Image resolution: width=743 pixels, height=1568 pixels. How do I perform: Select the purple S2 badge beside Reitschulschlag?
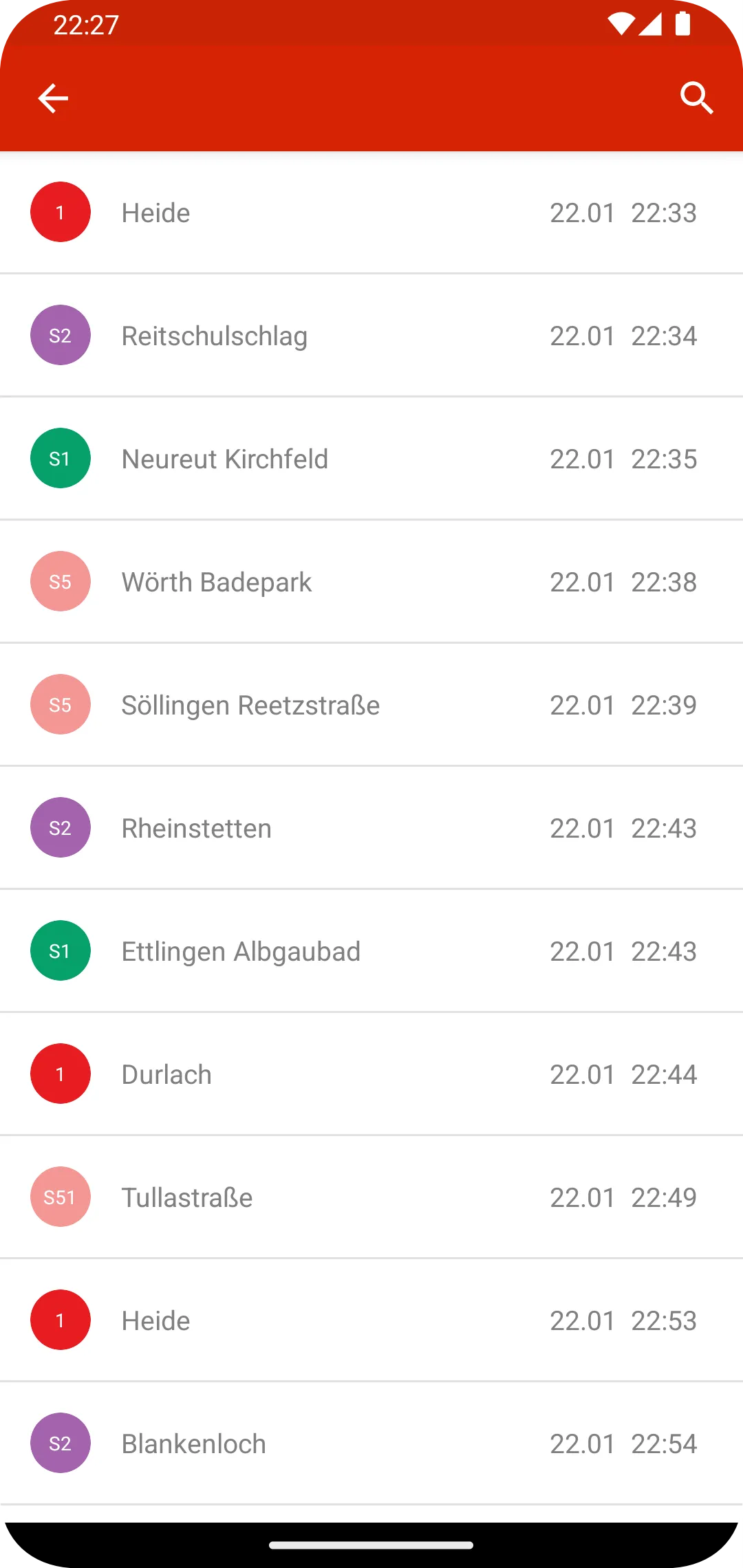tap(60, 335)
